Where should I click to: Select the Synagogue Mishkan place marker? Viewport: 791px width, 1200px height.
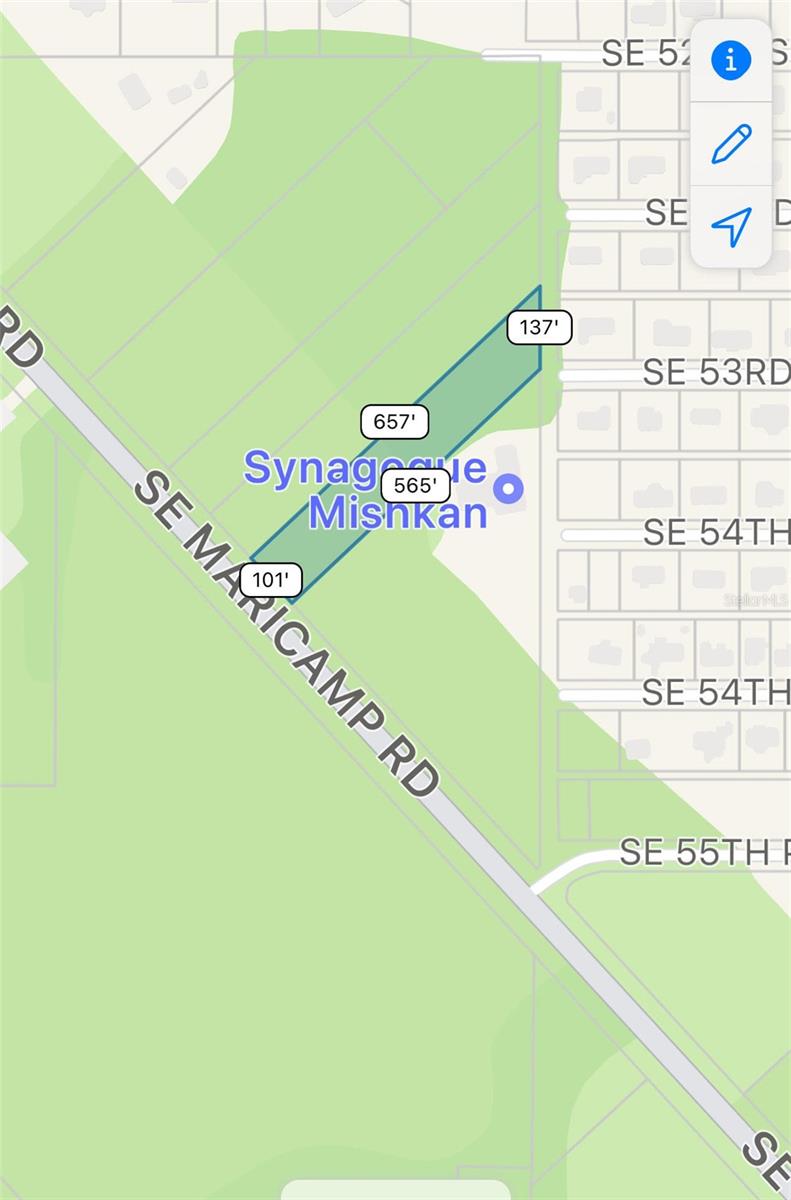tap(510, 489)
